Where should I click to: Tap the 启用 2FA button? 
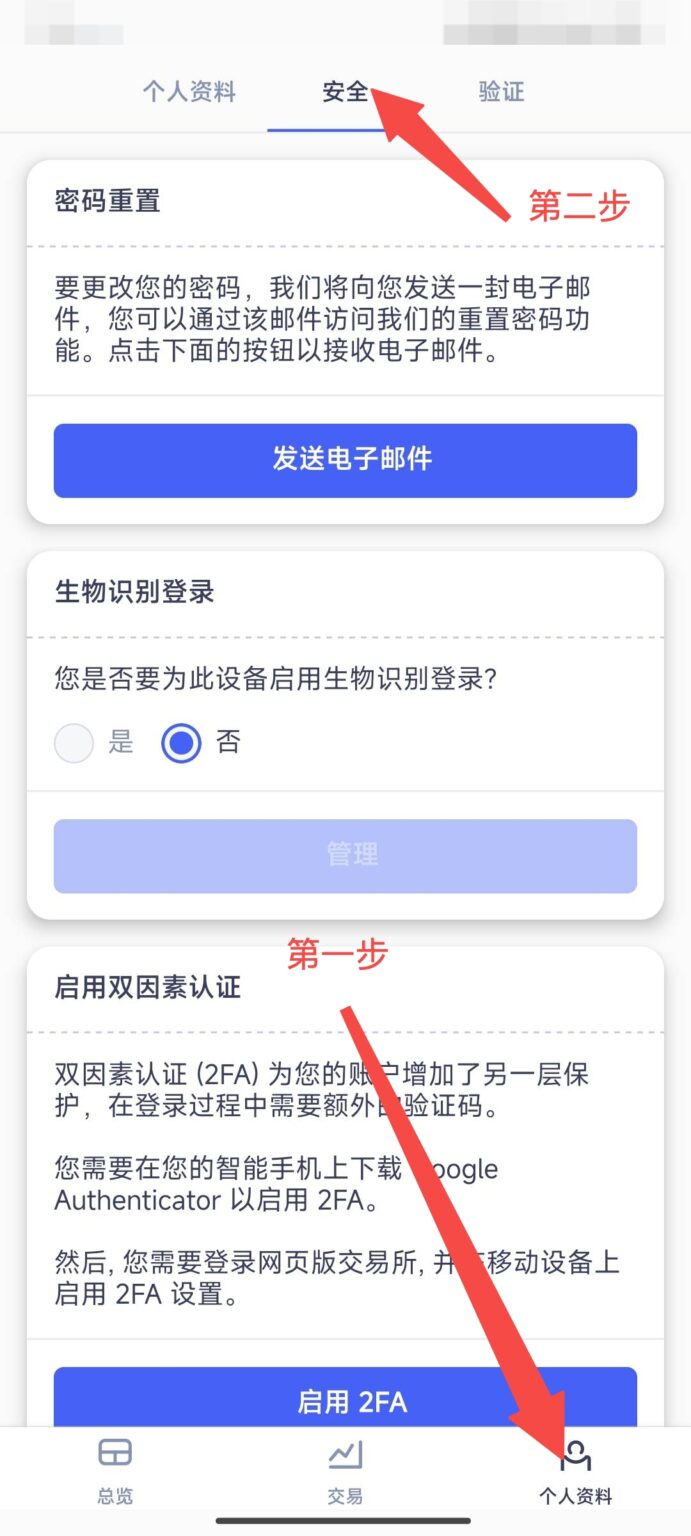pyautogui.click(x=345, y=1400)
